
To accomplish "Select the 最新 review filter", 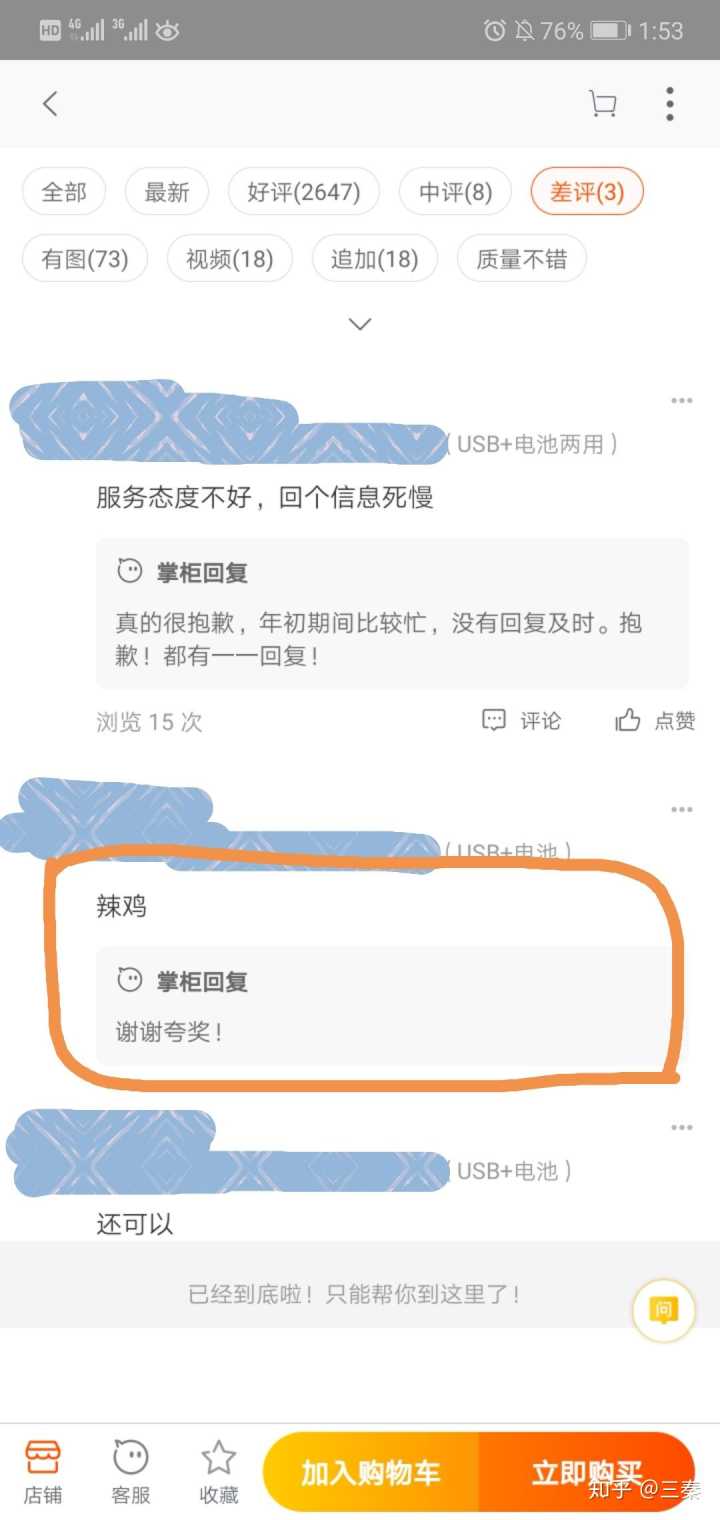I will pyautogui.click(x=166, y=192).
